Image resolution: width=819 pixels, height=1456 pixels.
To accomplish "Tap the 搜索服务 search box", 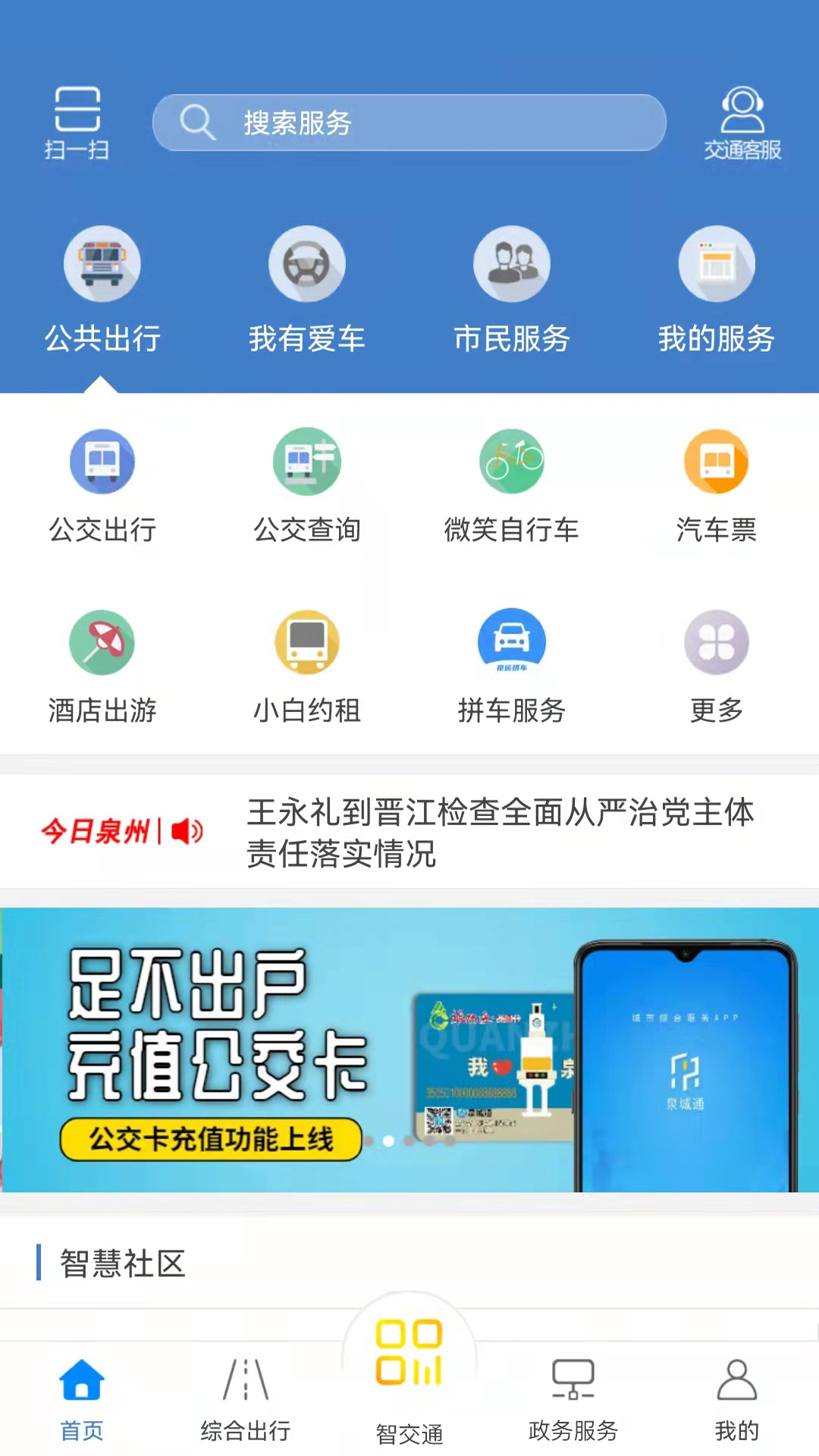I will tap(409, 122).
